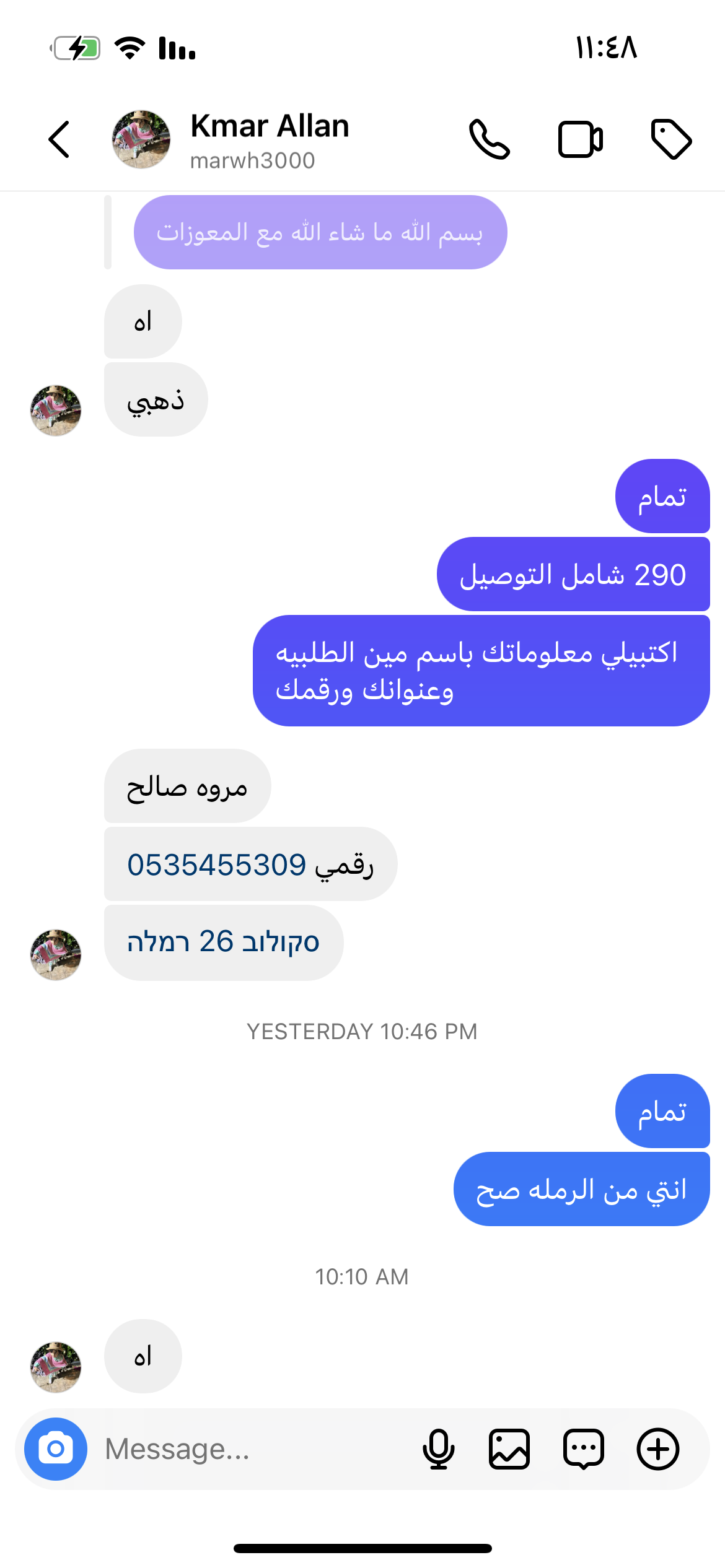Image resolution: width=725 pixels, height=1568 pixels.
Task: Open the label tag icon
Action: click(x=671, y=139)
